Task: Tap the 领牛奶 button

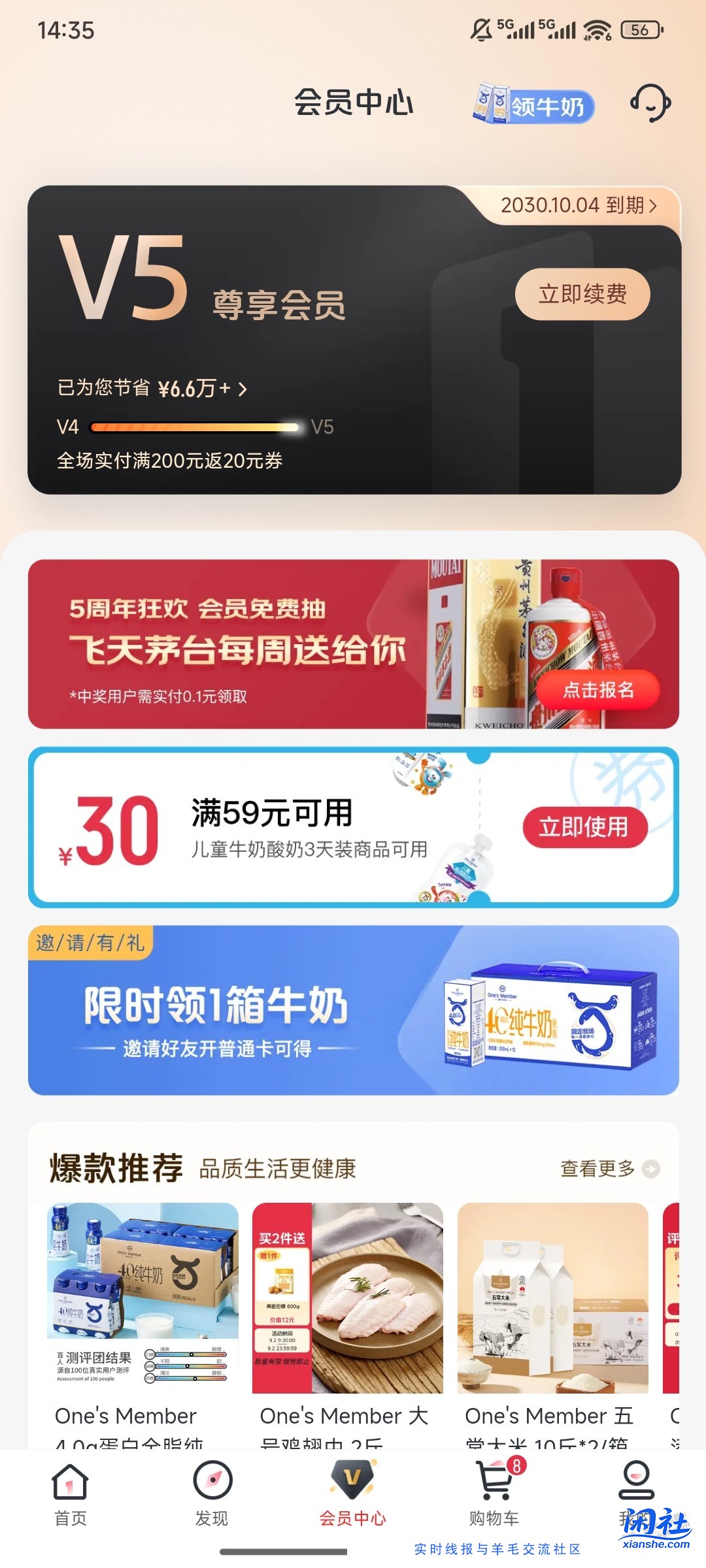Action: [x=534, y=105]
